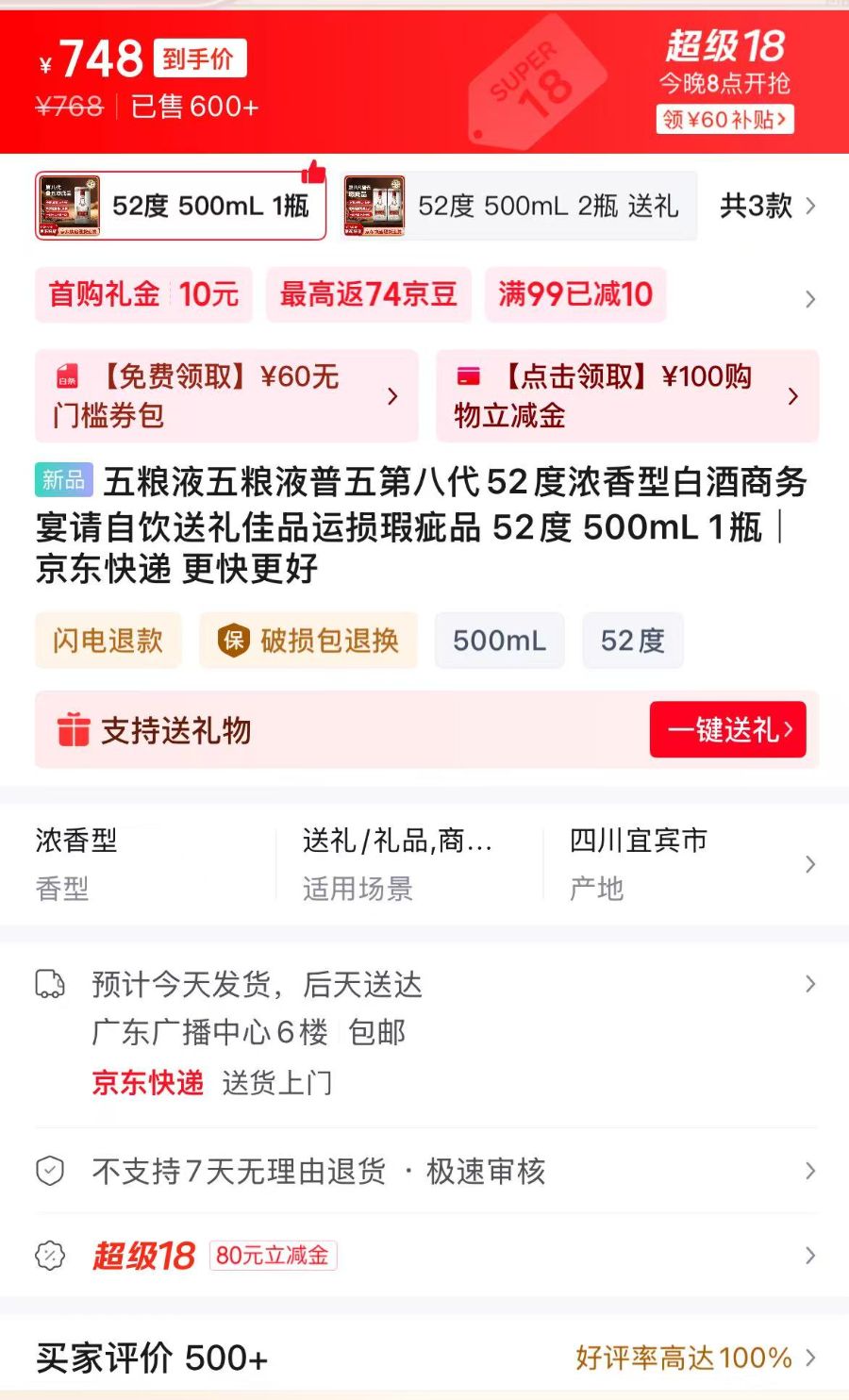View 破损包退换 guarantee details
Image resolution: width=849 pixels, height=1400 pixels.
[308, 641]
